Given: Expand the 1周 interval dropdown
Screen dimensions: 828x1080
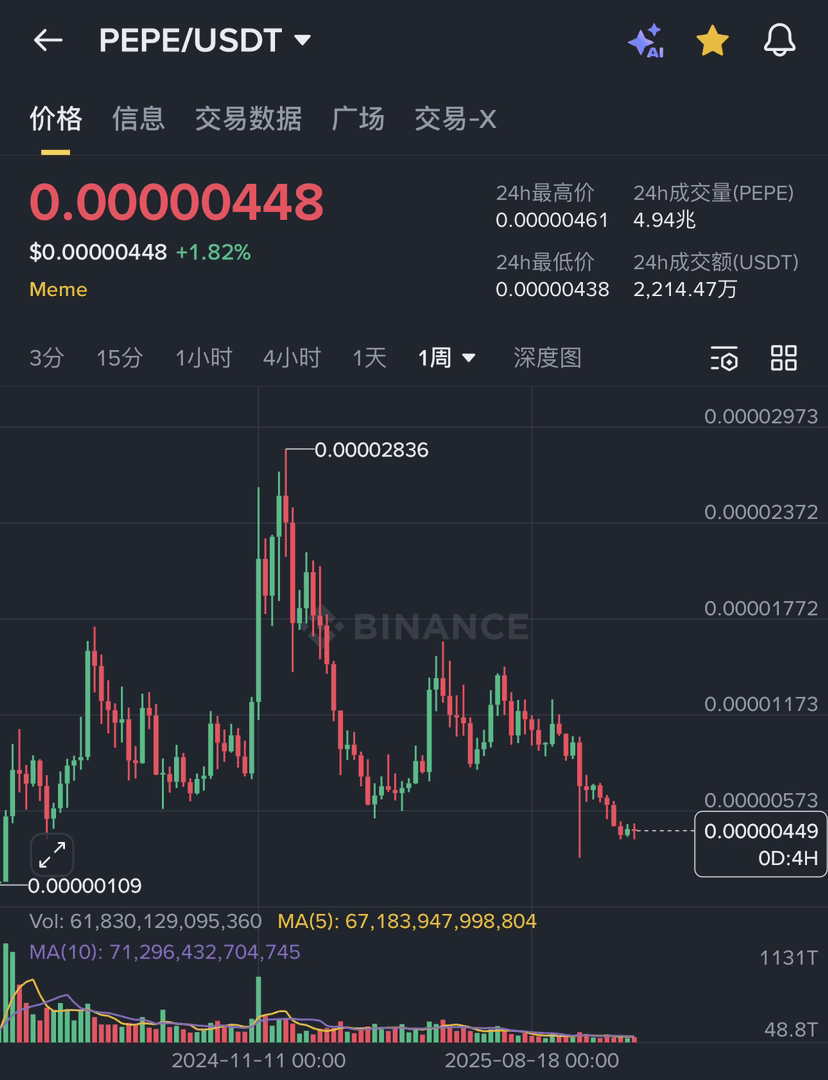Looking at the screenshot, I should pos(446,358).
